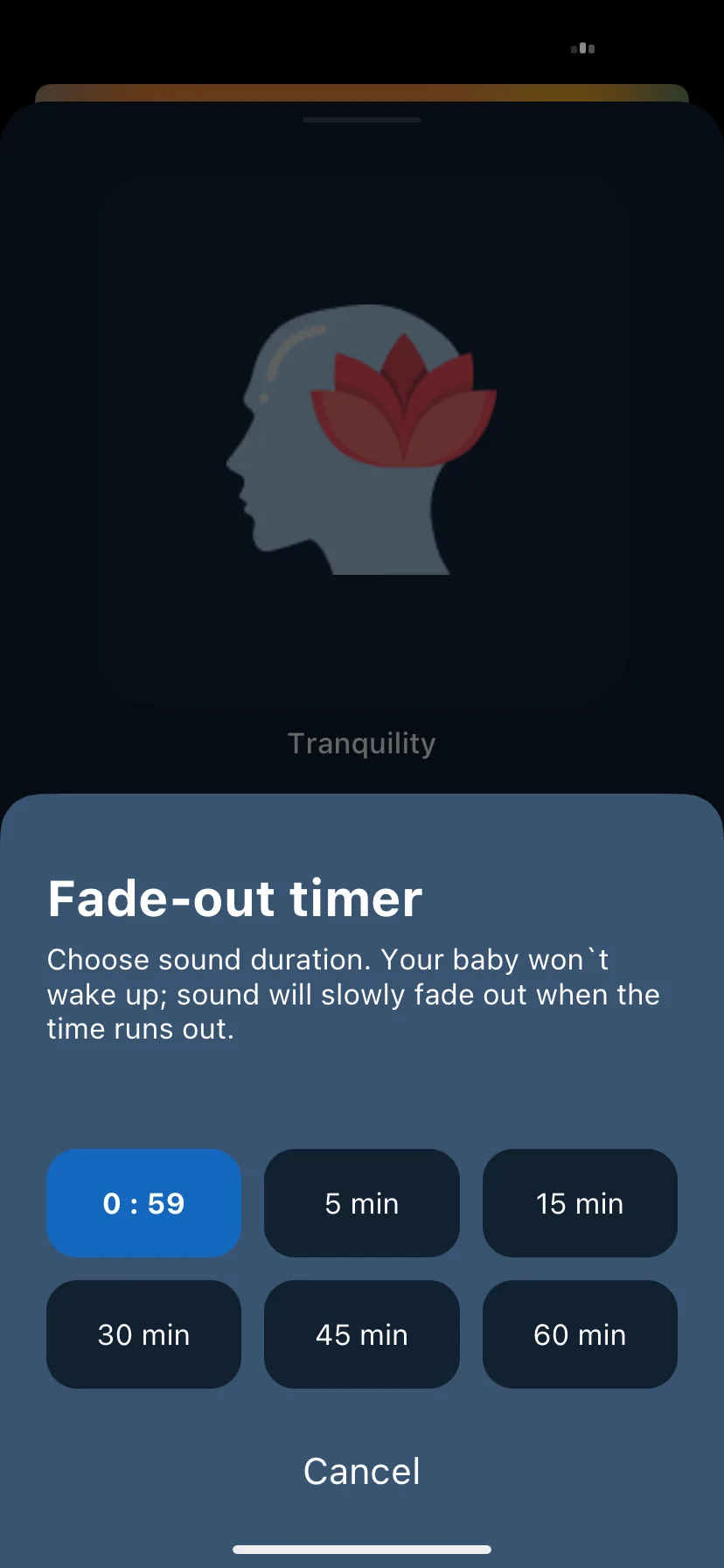Select the active 0:59 timer button
Image resolution: width=724 pixels, height=1568 pixels.
(143, 1203)
